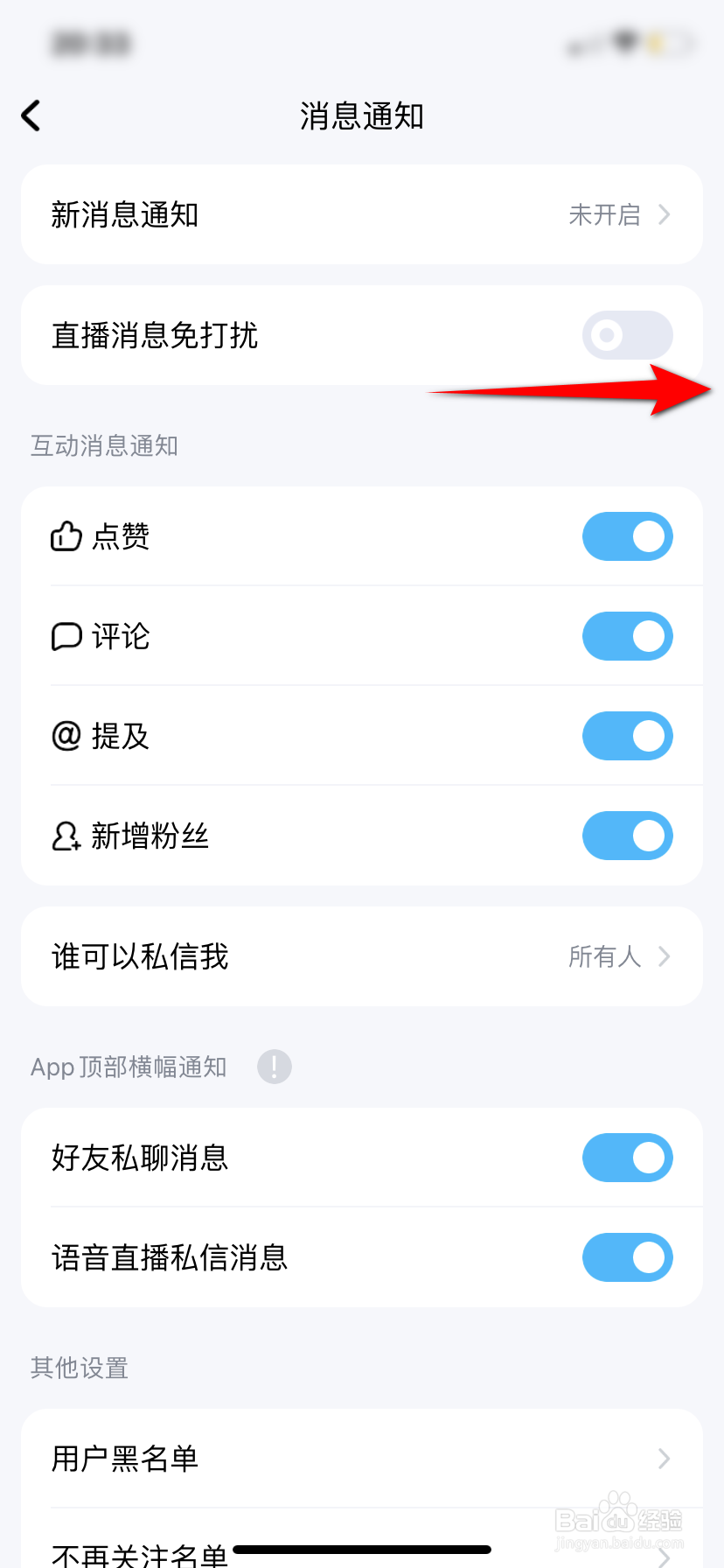724x1568 pixels.
Task: Show info about App顶部横幅通知
Action: point(275,1067)
